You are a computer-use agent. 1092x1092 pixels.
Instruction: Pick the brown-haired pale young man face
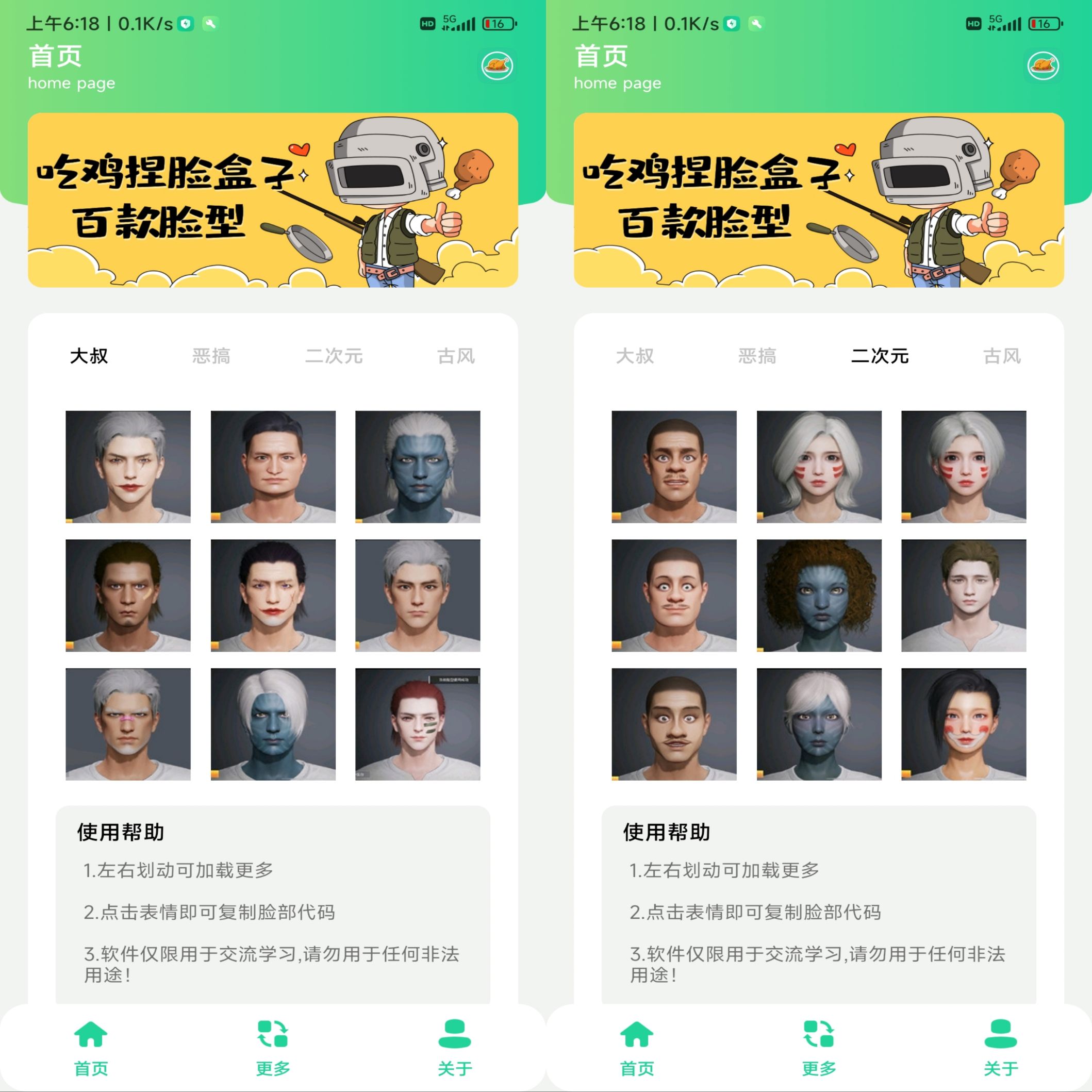[x=963, y=595]
